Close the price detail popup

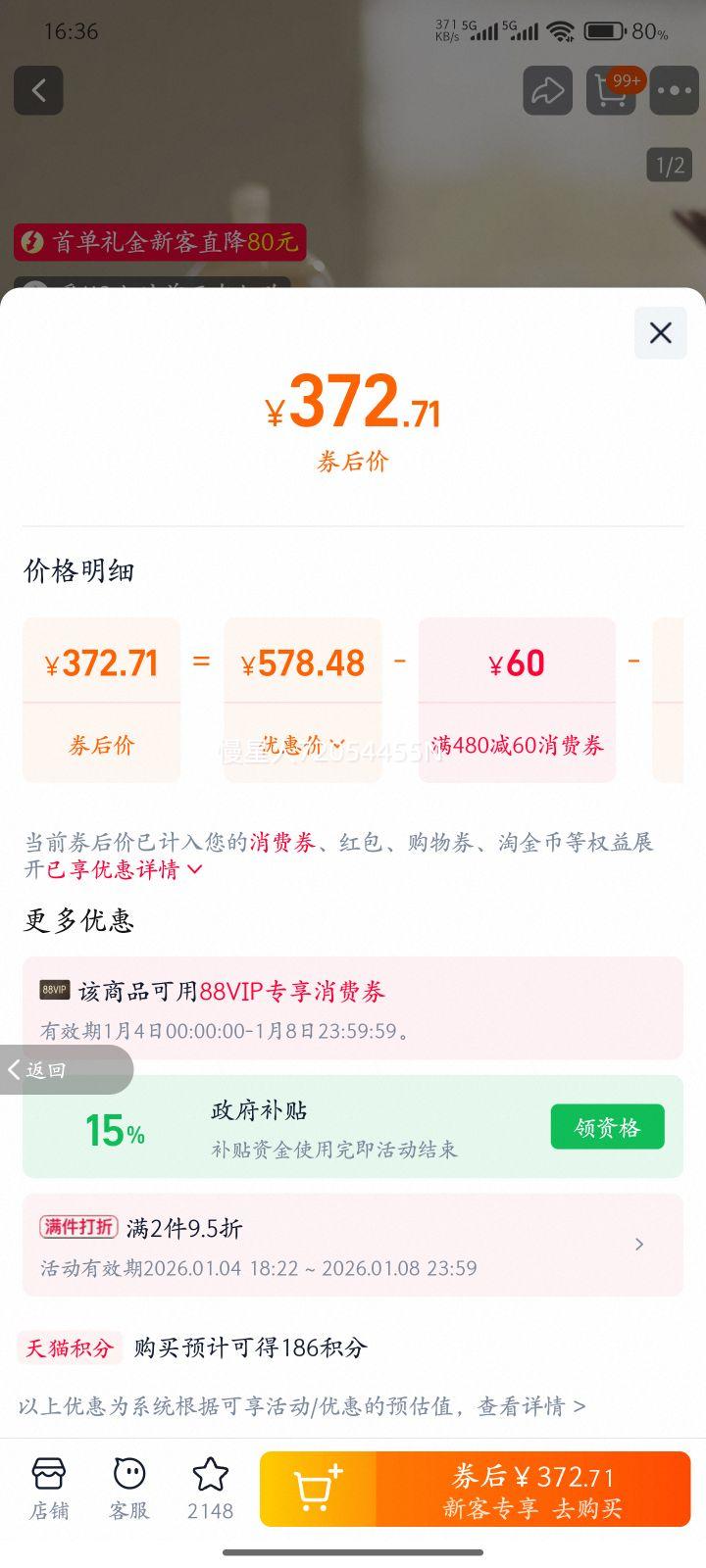pos(659,332)
